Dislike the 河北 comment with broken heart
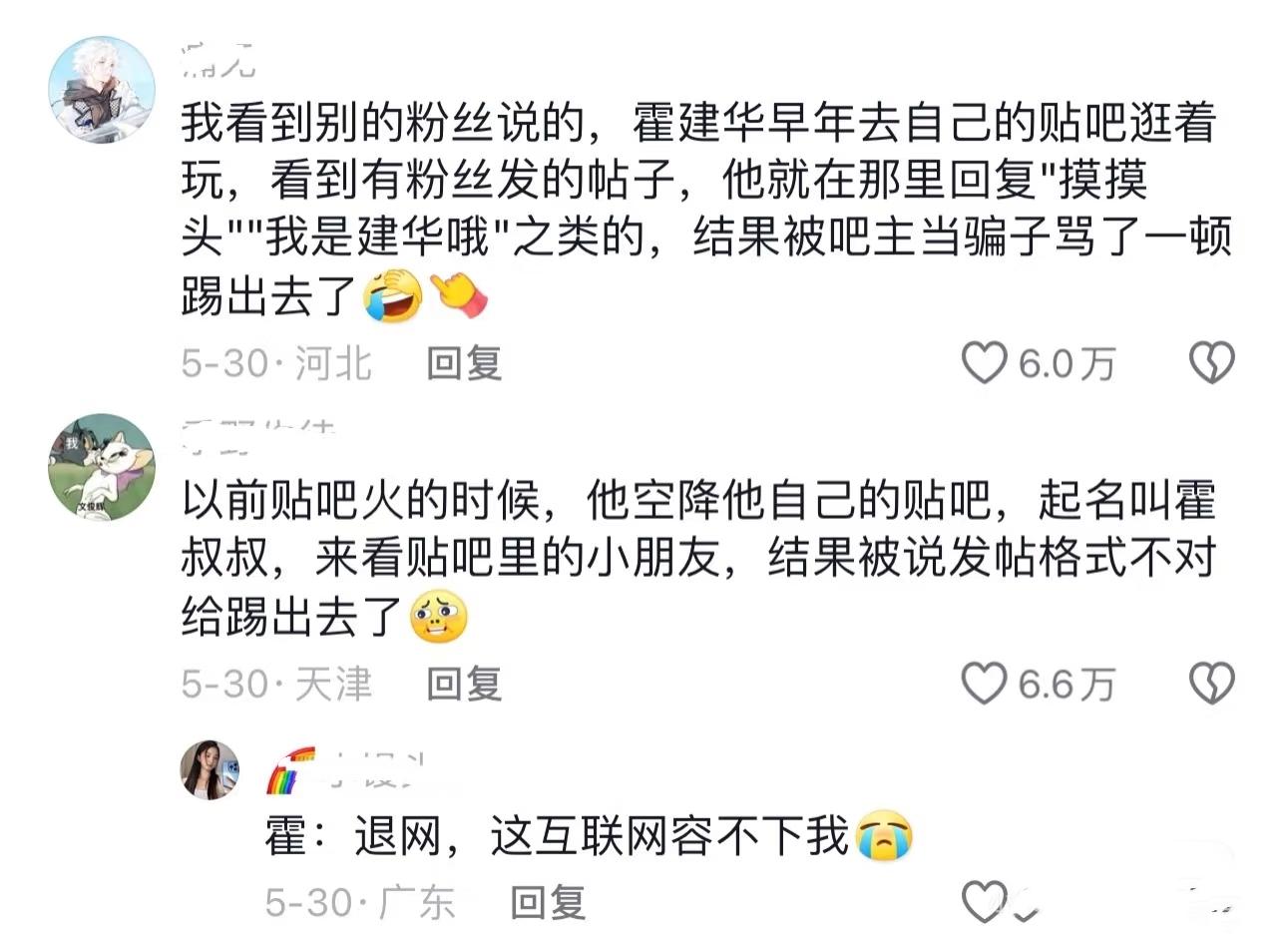The image size is (1287, 952). [1212, 363]
